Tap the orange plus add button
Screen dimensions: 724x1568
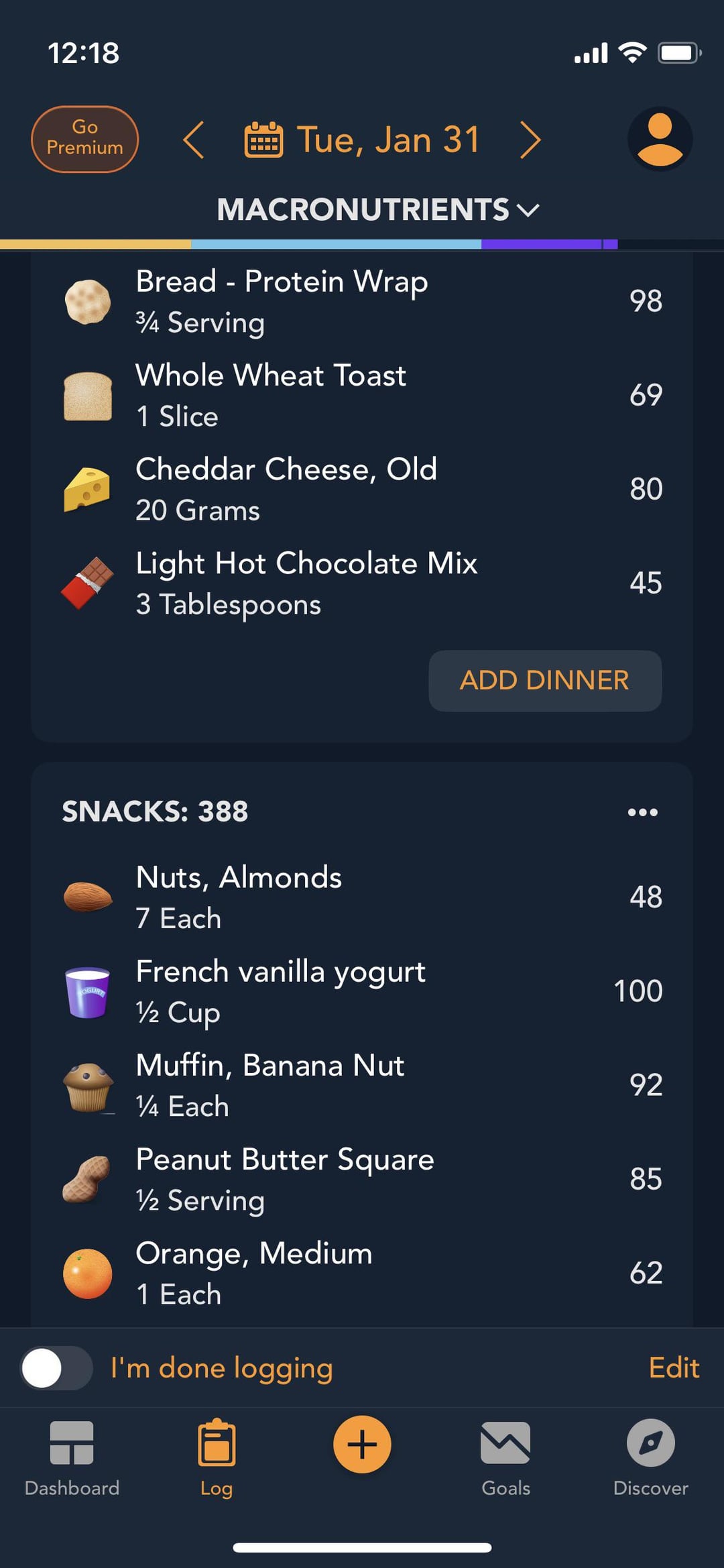pos(362,1444)
